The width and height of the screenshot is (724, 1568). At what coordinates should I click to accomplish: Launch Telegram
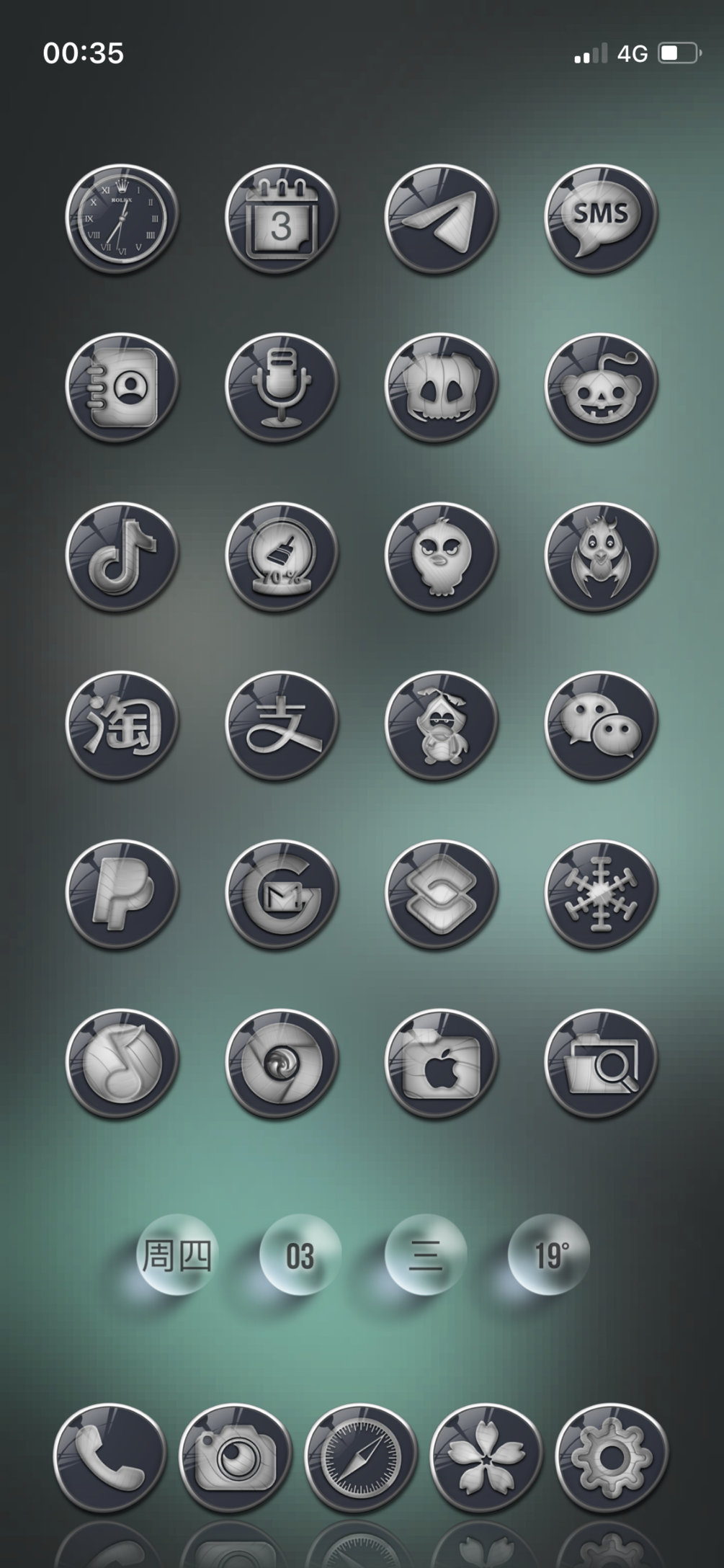[x=441, y=218]
